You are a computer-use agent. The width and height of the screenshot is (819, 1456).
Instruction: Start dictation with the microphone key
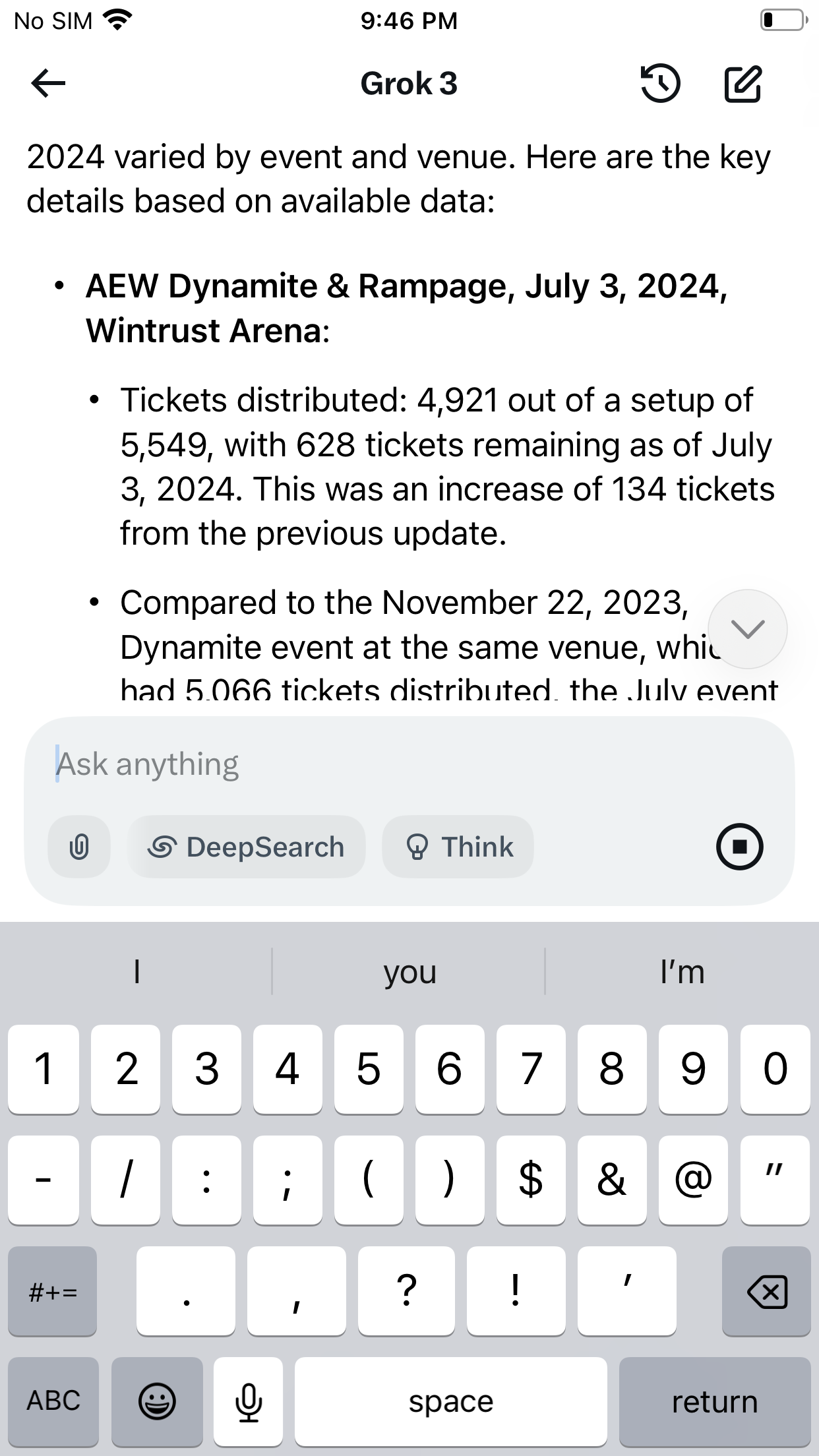click(x=249, y=1401)
